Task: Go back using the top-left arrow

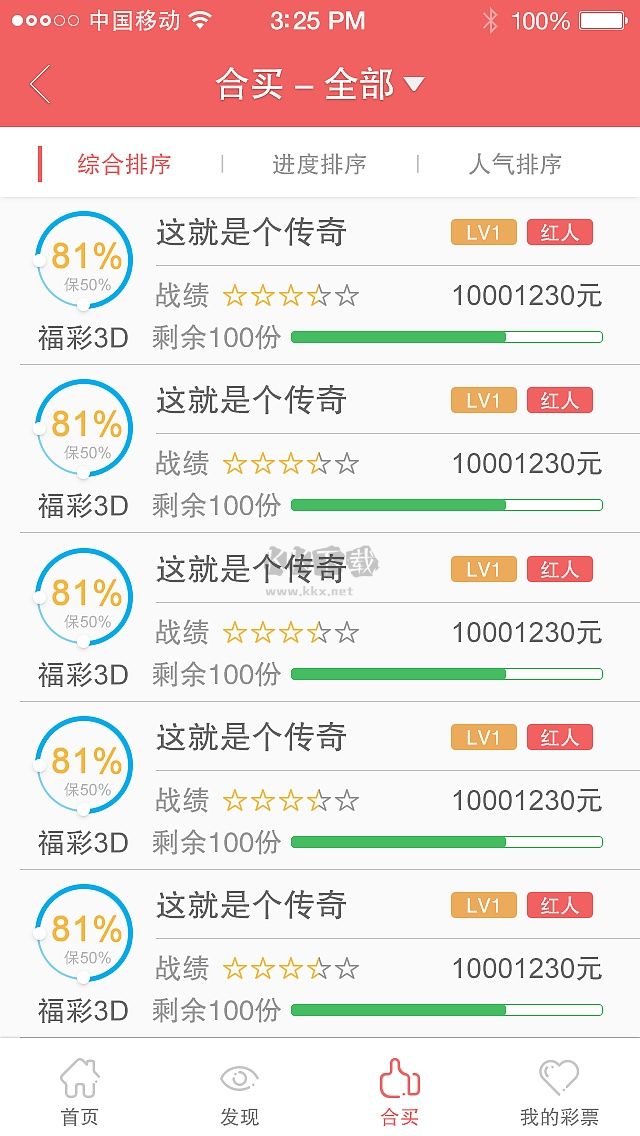Action: pyautogui.click(x=40, y=85)
